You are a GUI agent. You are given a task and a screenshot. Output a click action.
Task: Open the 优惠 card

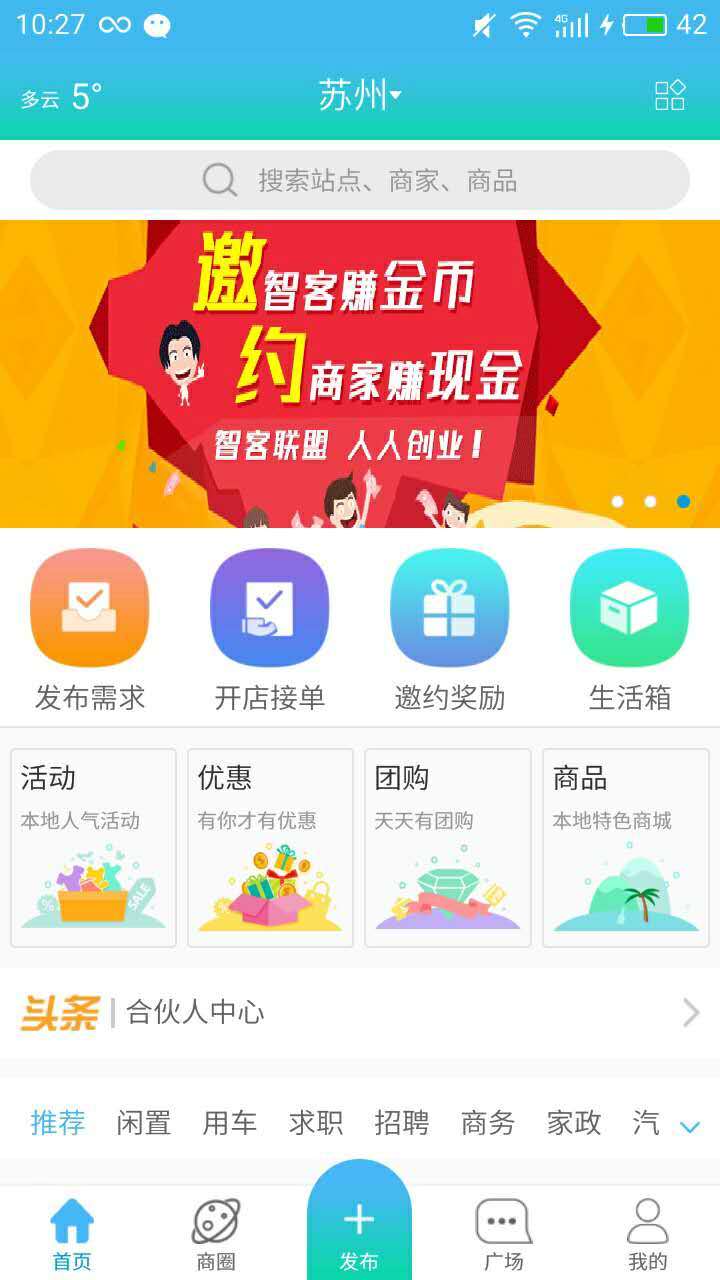coord(270,847)
